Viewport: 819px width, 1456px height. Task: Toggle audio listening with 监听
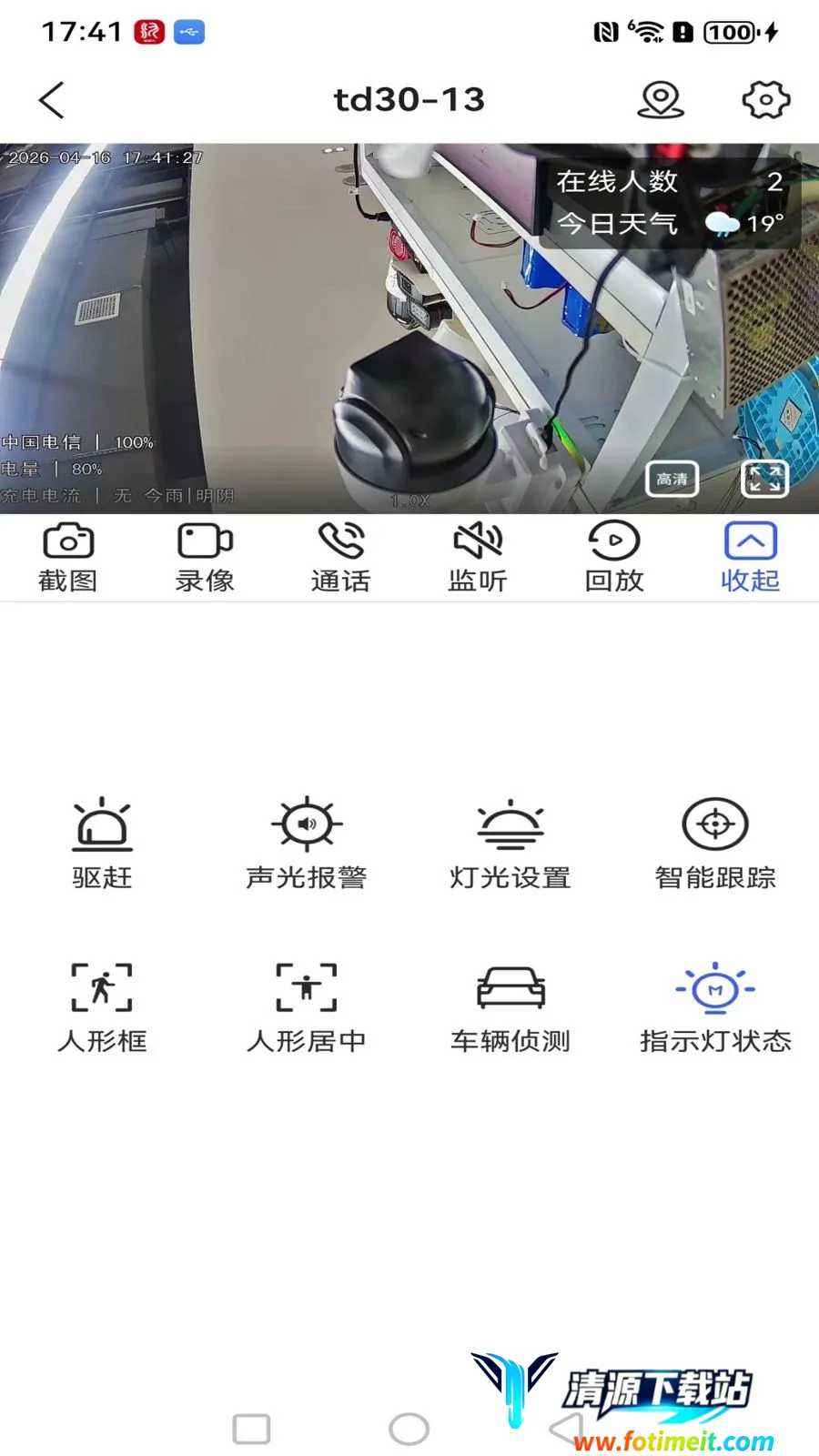coord(478,557)
